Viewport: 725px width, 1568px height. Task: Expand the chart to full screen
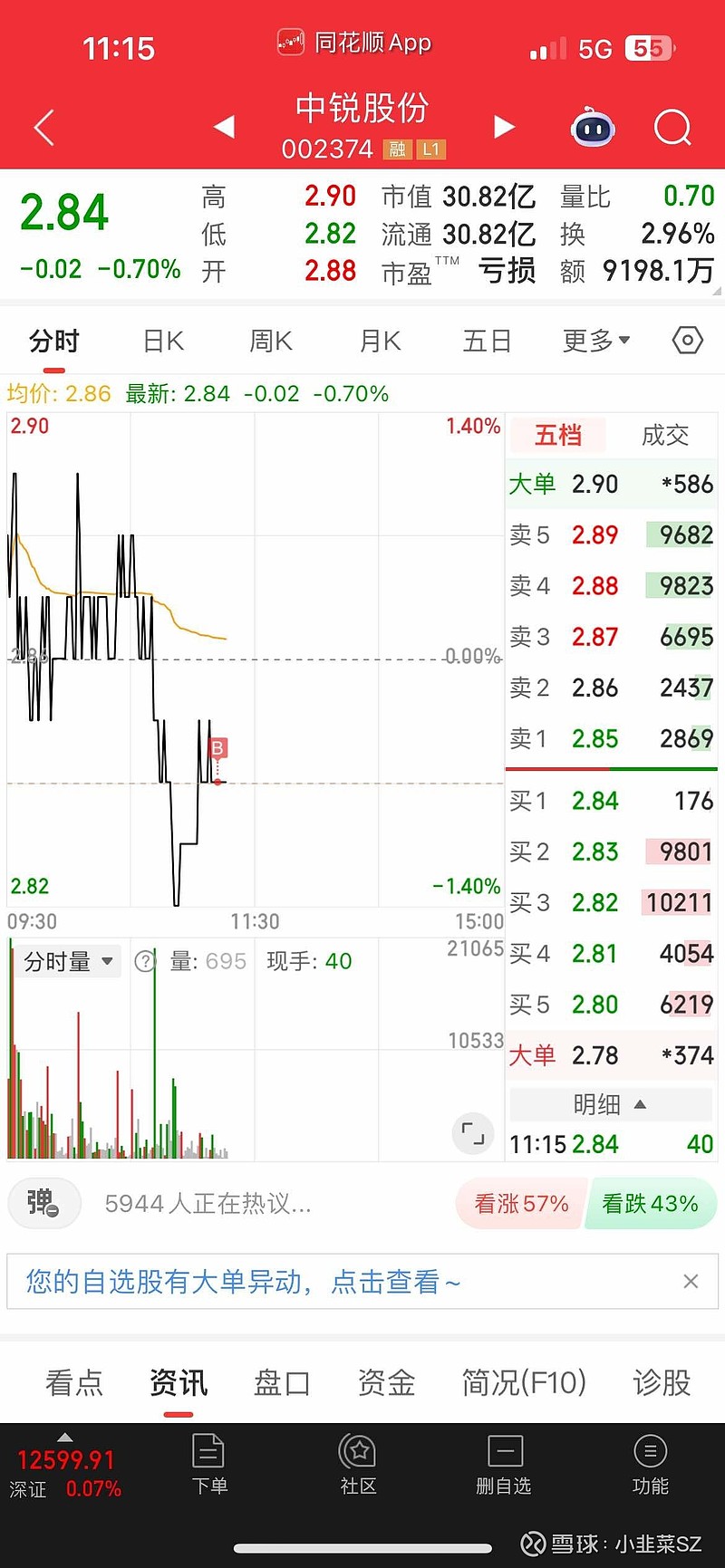[x=473, y=1131]
